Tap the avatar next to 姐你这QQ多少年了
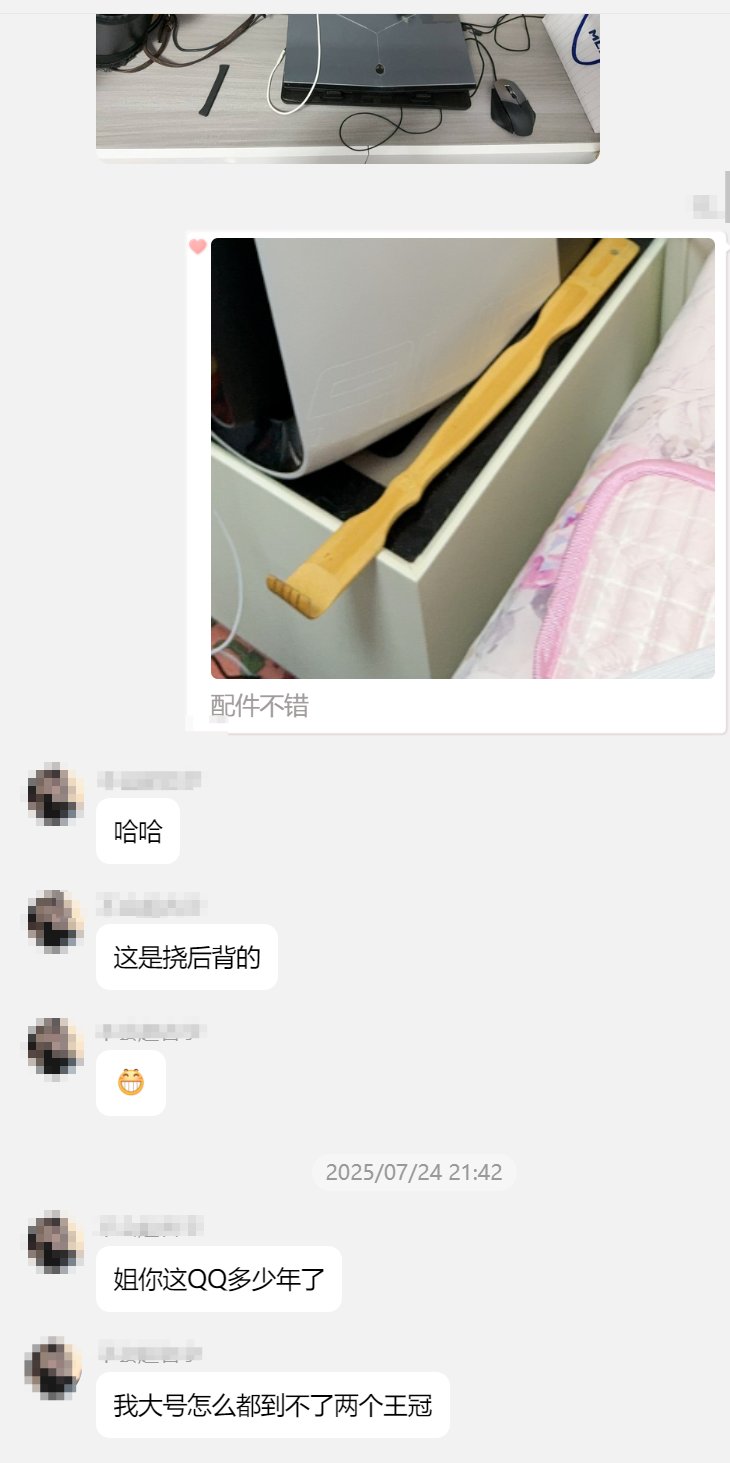The image size is (730, 1463). [54, 1243]
